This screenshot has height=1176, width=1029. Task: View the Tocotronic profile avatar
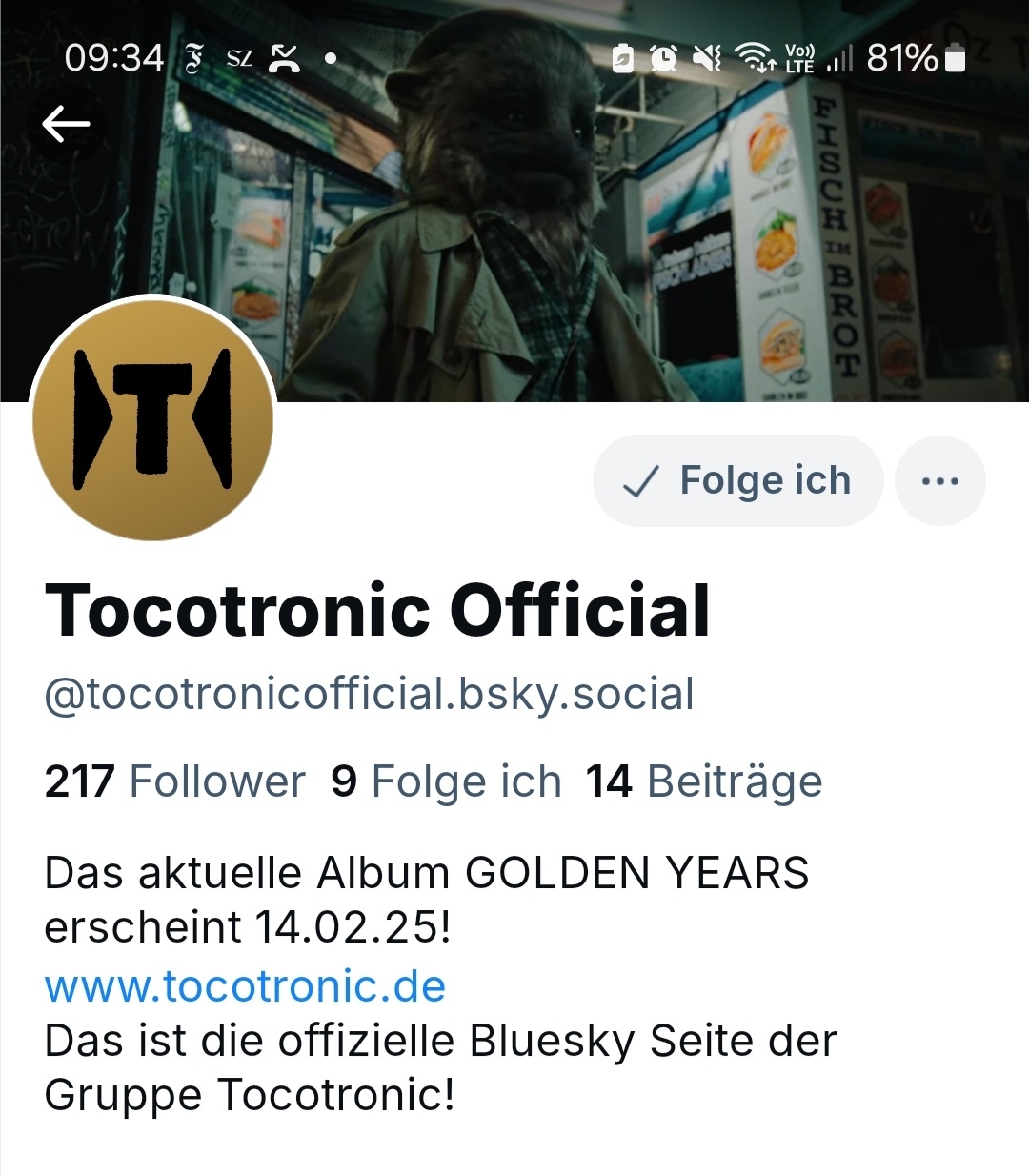click(152, 419)
